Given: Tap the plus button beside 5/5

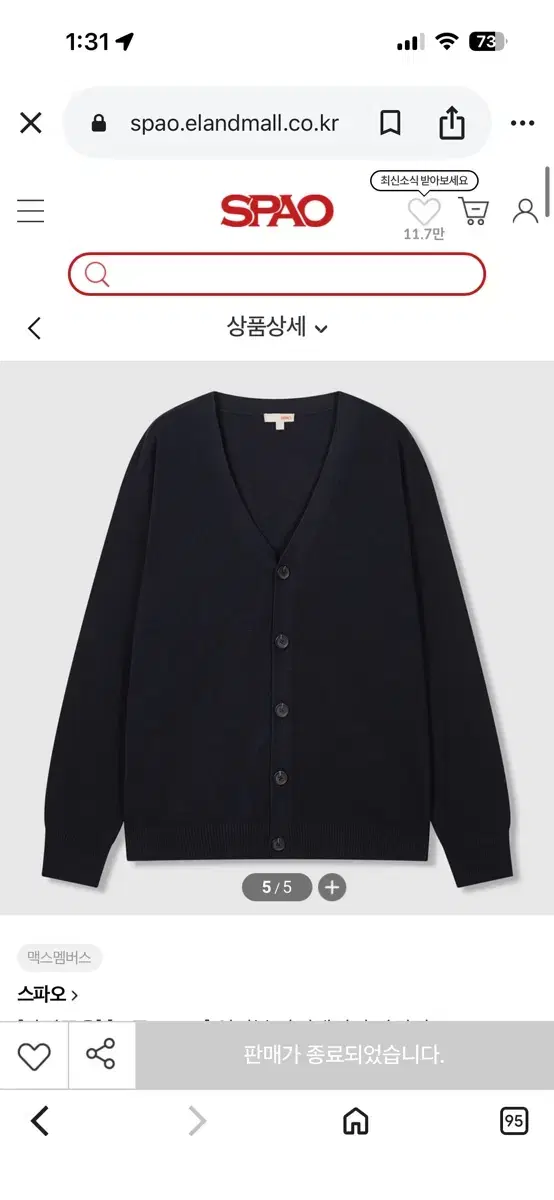Looking at the screenshot, I should tap(332, 887).
